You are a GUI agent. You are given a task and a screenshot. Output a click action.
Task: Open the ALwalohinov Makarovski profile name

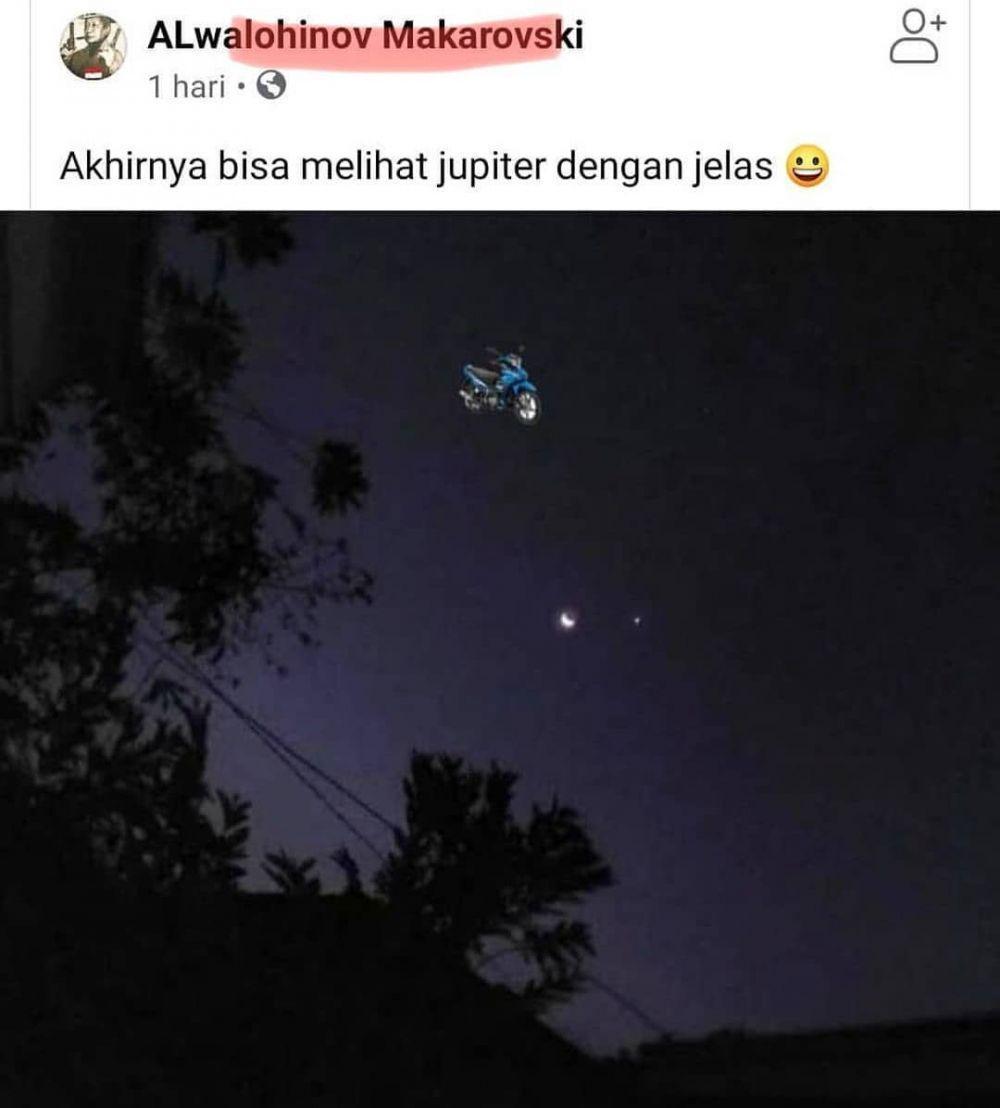(365, 37)
